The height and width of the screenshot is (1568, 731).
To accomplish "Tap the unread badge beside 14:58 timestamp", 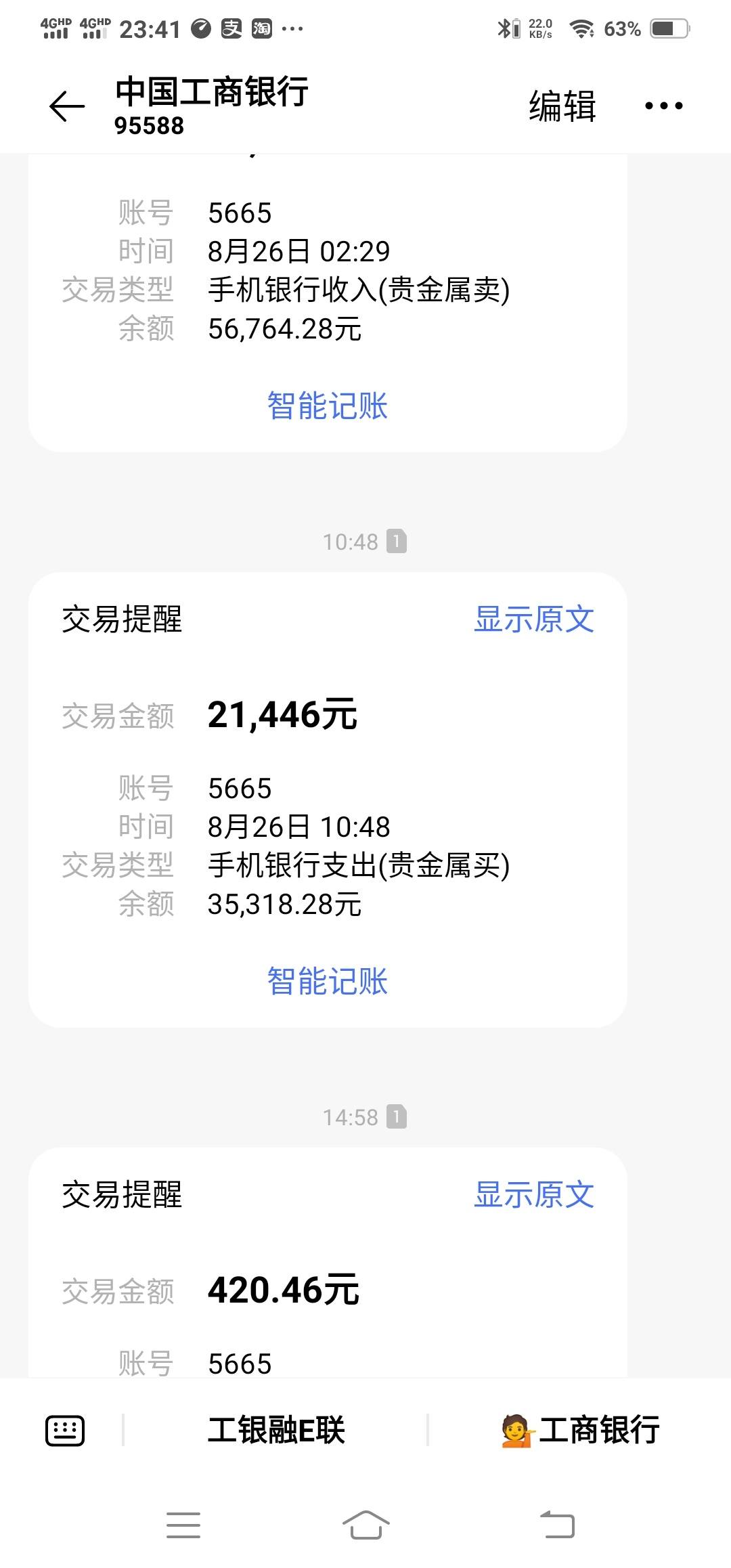I will (x=397, y=1117).
